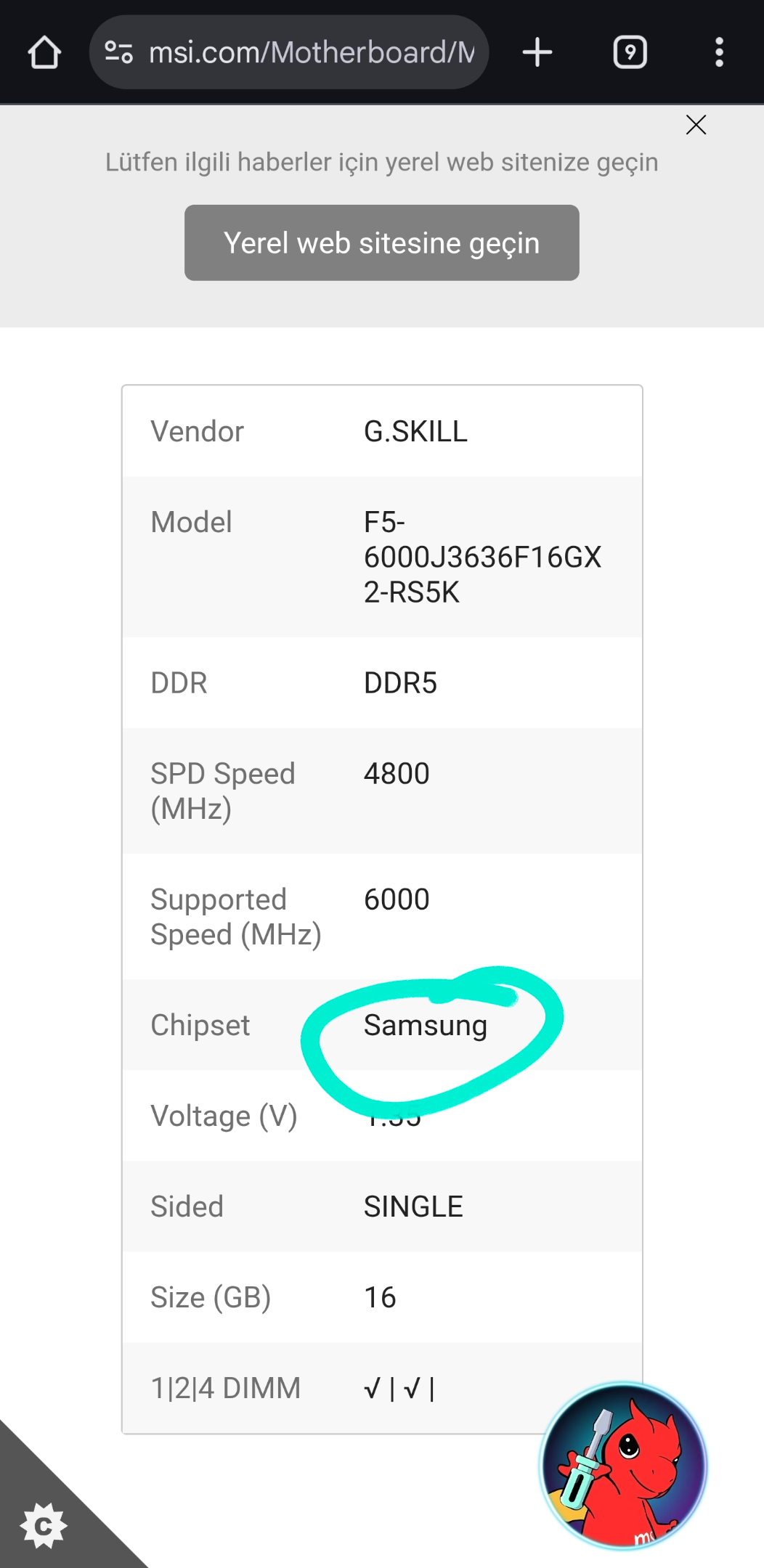Image resolution: width=764 pixels, height=1568 pixels.
Task: Open the MSI dragon chat assistant
Action: click(x=624, y=1465)
